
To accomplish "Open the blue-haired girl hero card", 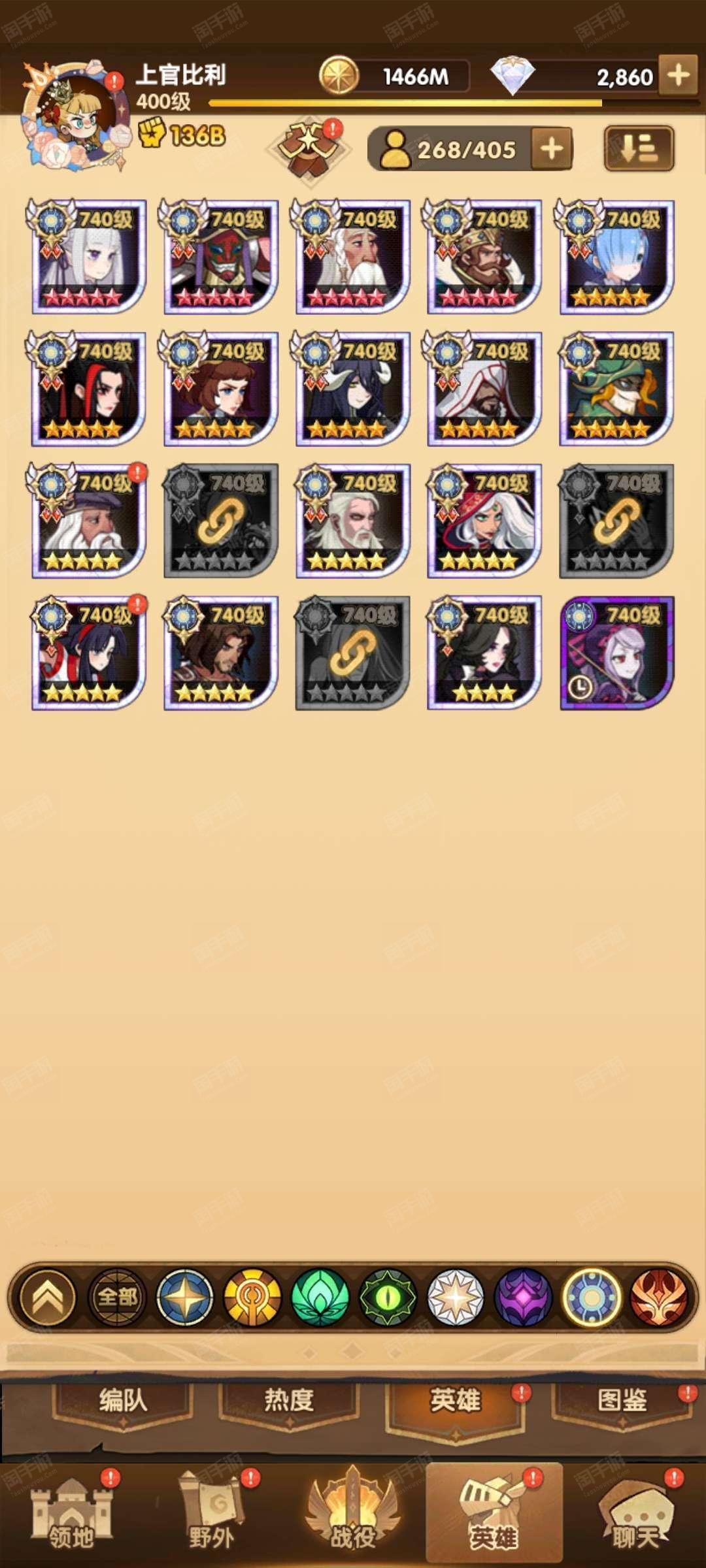I will [x=616, y=256].
